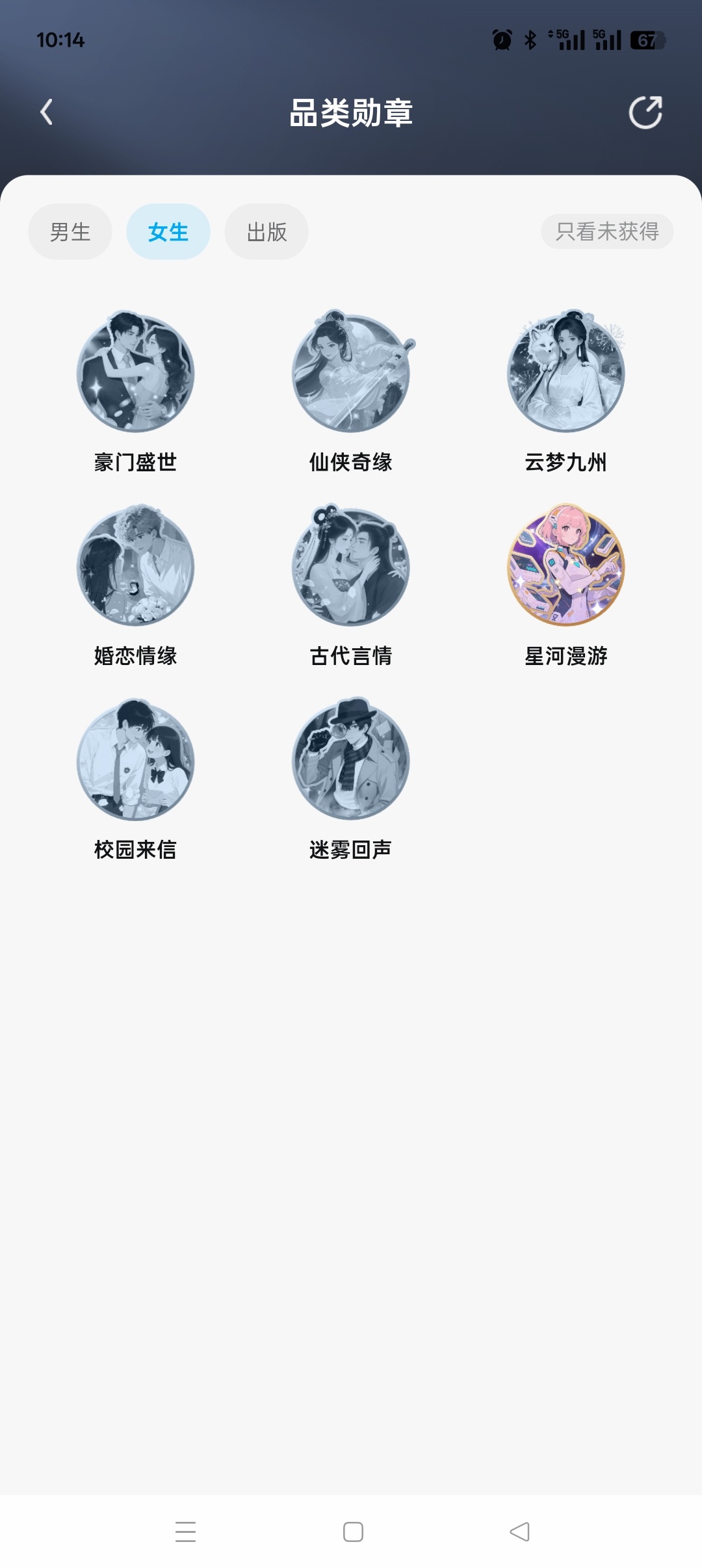Share the badge page via top-right icon

[645, 112]
